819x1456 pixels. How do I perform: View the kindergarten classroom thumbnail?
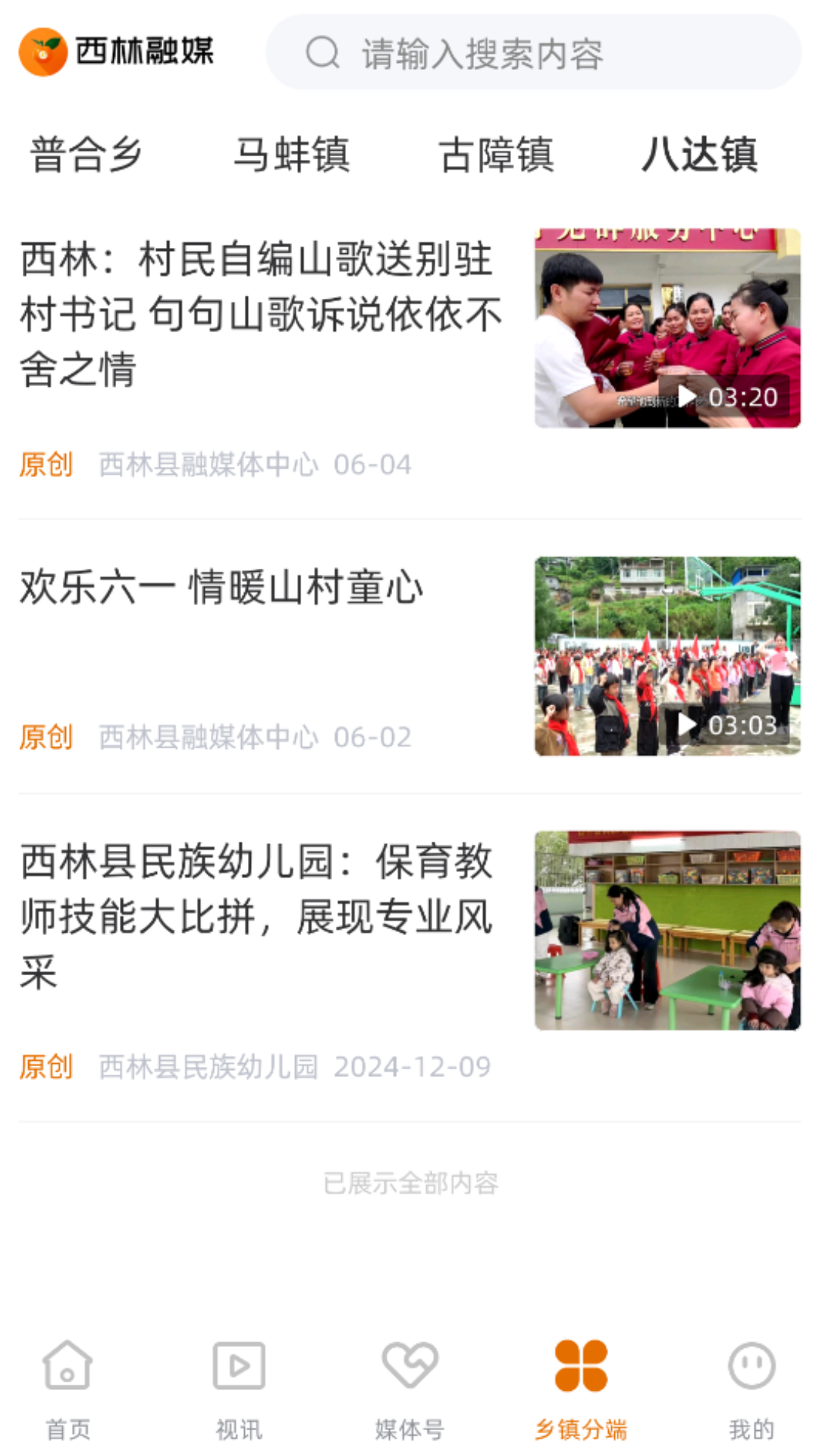[667, 930]
